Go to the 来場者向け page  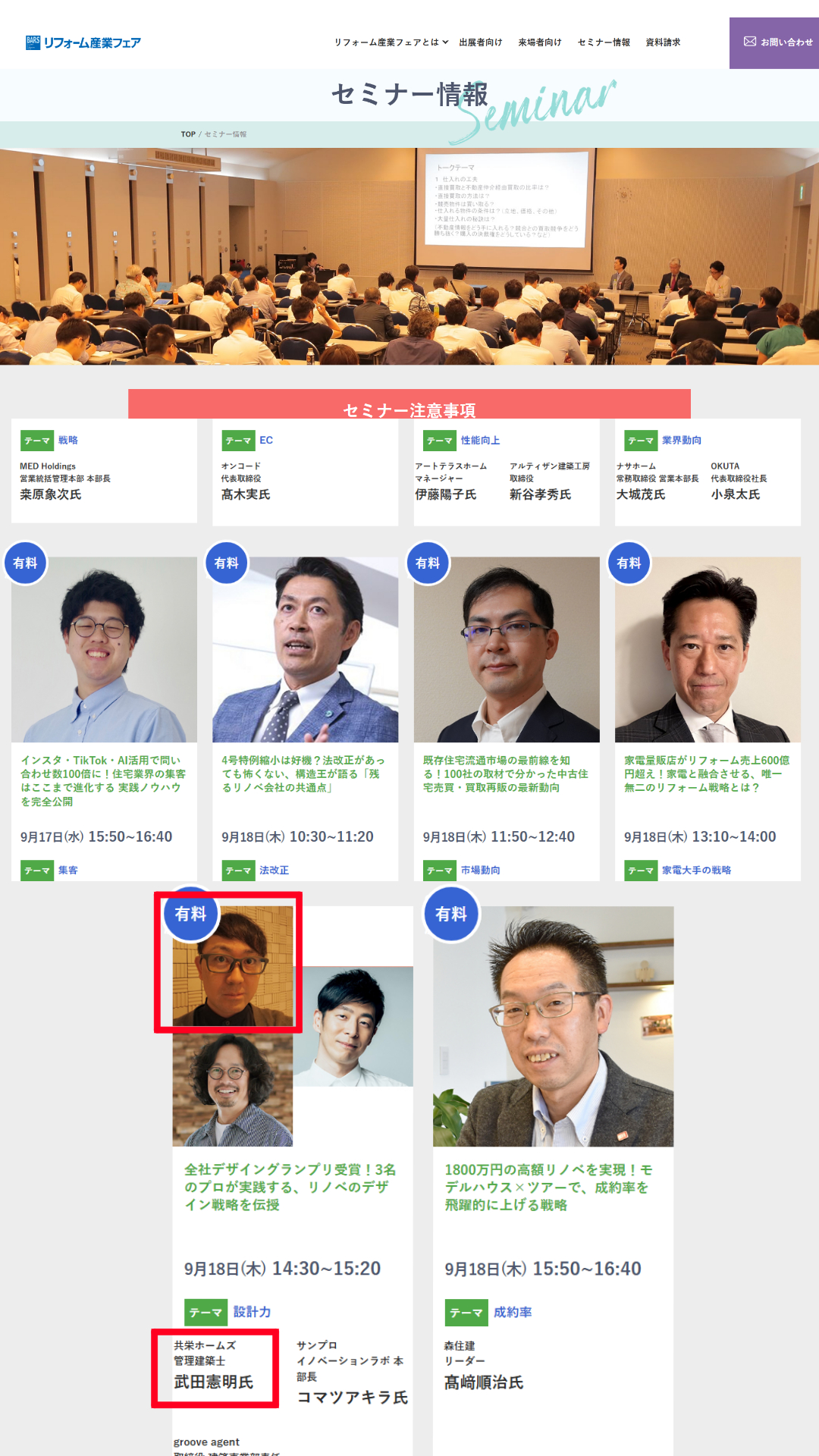(x=540, y=42)
